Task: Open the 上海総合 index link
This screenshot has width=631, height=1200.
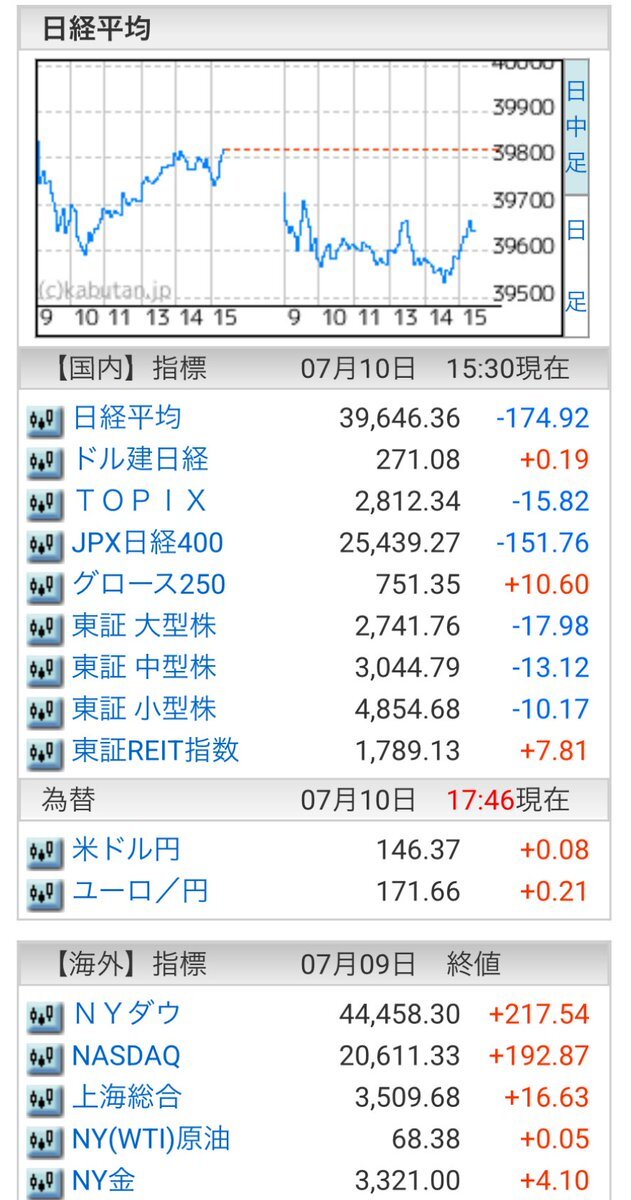Action: pyautogui.click(x=127, y=1097)
